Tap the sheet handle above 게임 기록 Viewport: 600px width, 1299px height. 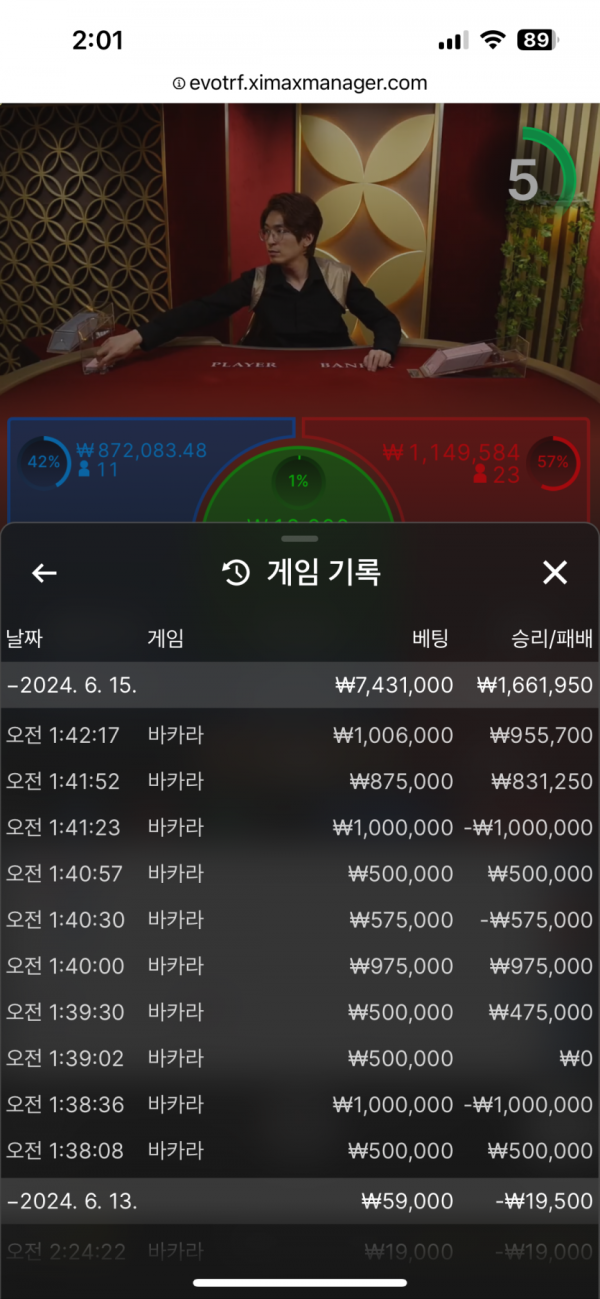click(x=300, y=538)
